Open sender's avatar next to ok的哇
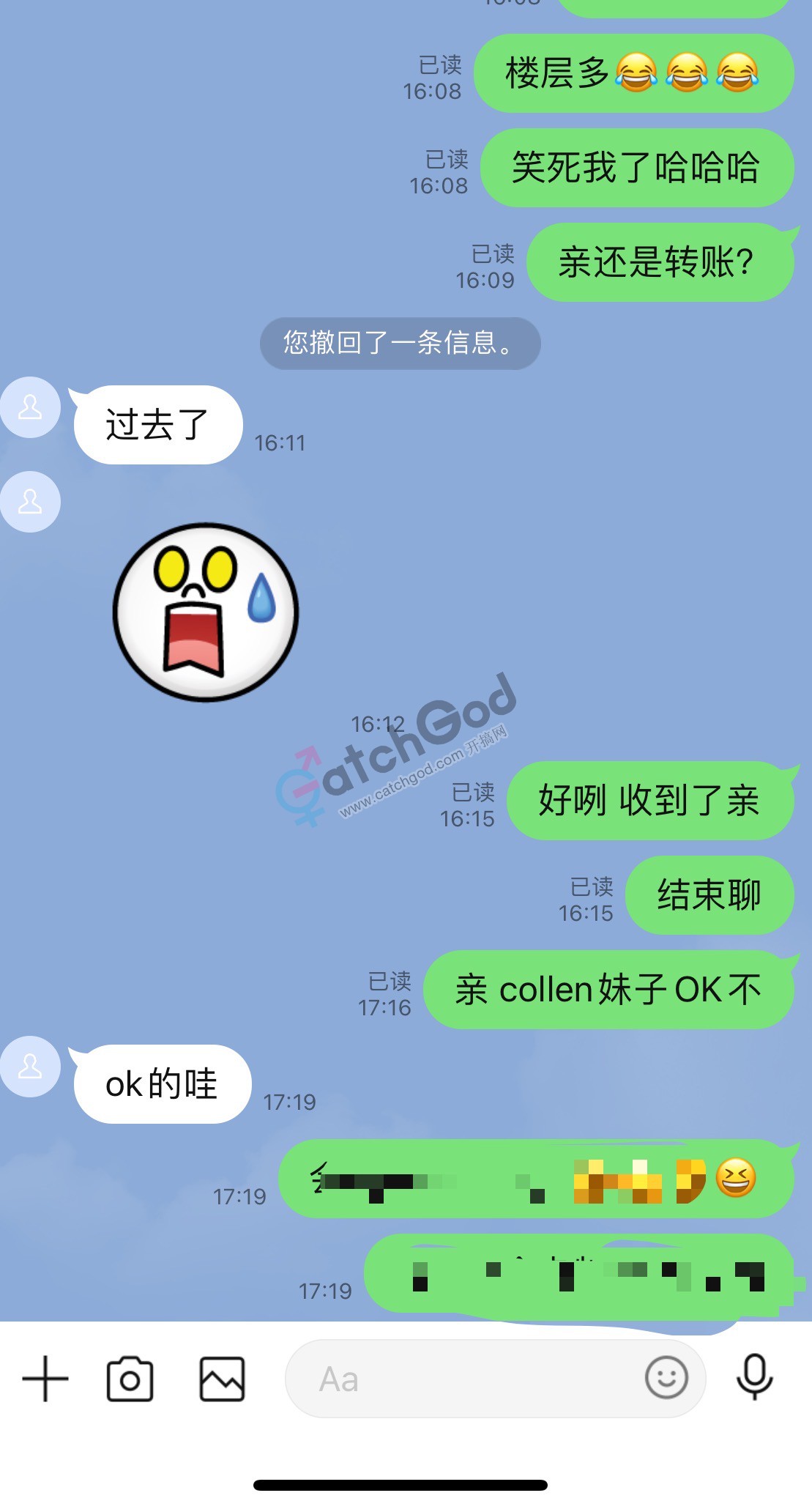The image size is (812, 1501). [30, 1067]
